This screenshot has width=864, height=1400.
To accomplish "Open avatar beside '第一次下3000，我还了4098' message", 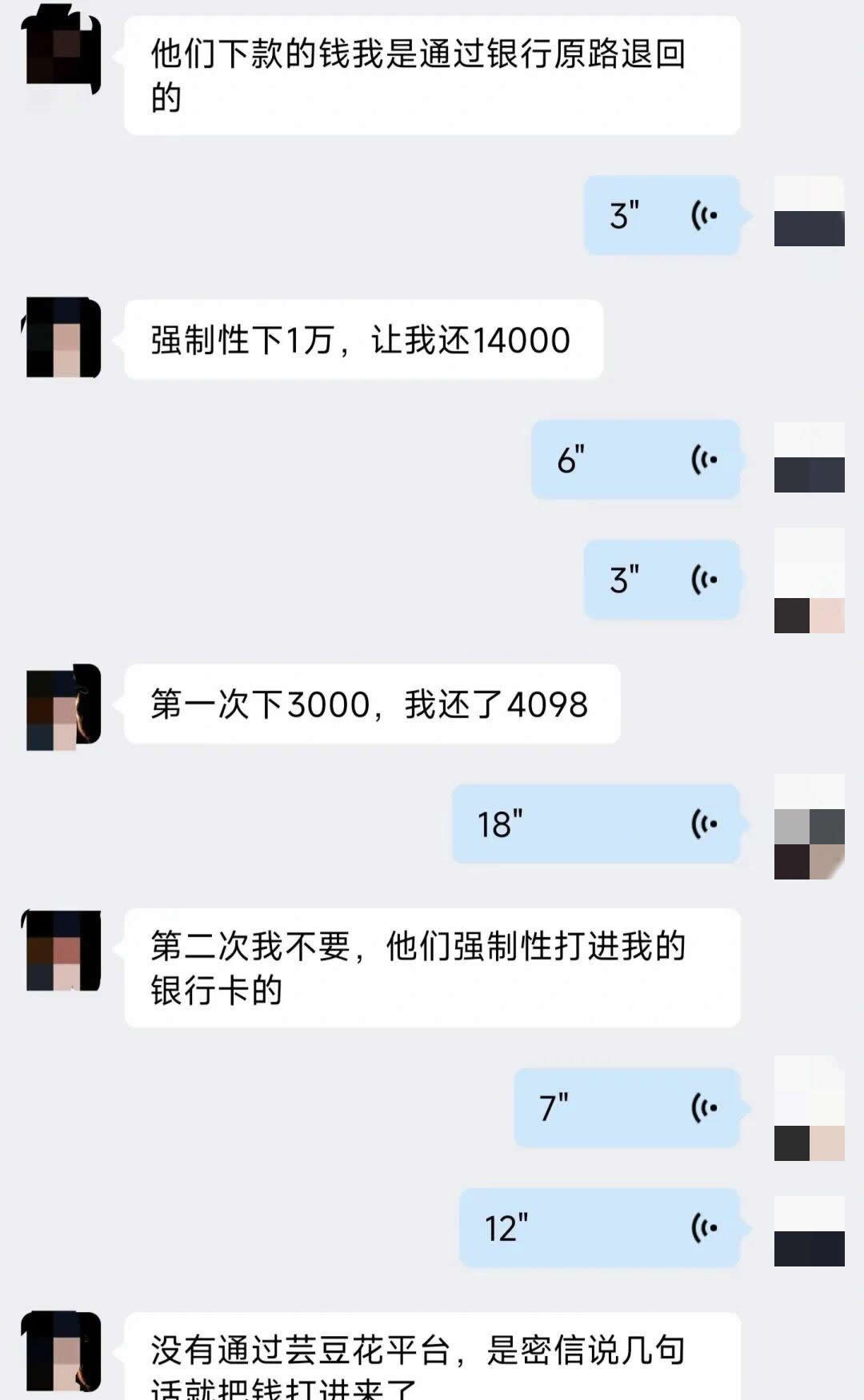I will [x=63, y=707].
